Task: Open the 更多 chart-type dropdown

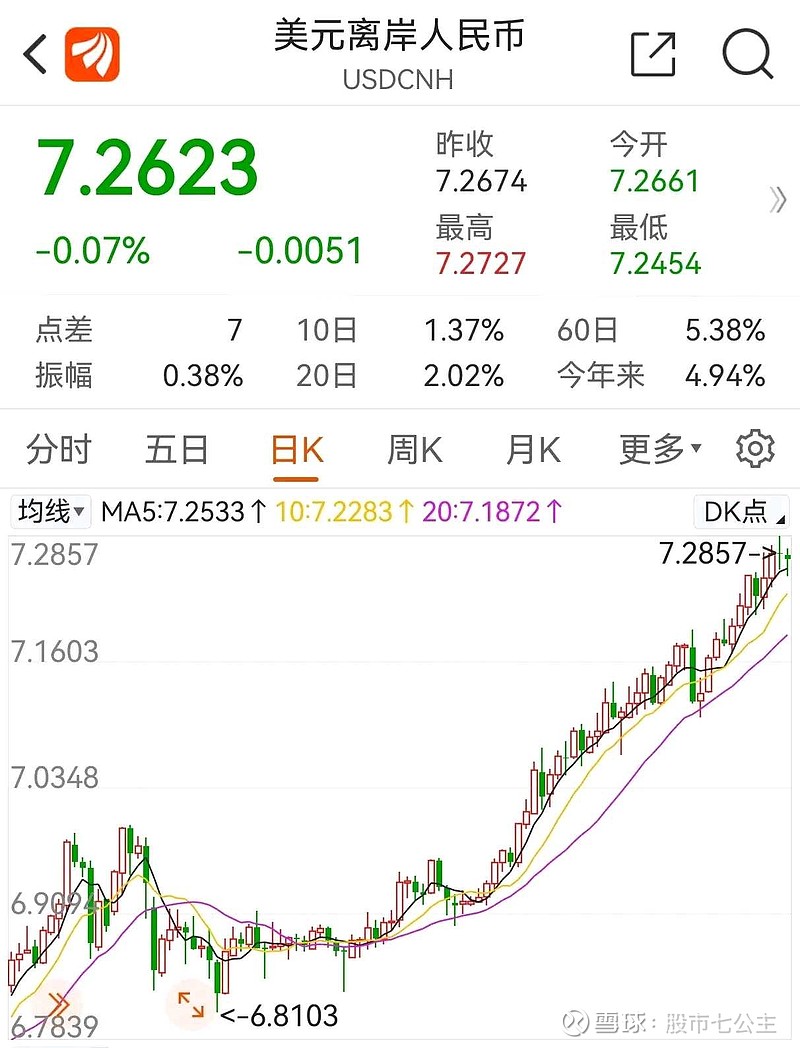Action: (656, 450)
